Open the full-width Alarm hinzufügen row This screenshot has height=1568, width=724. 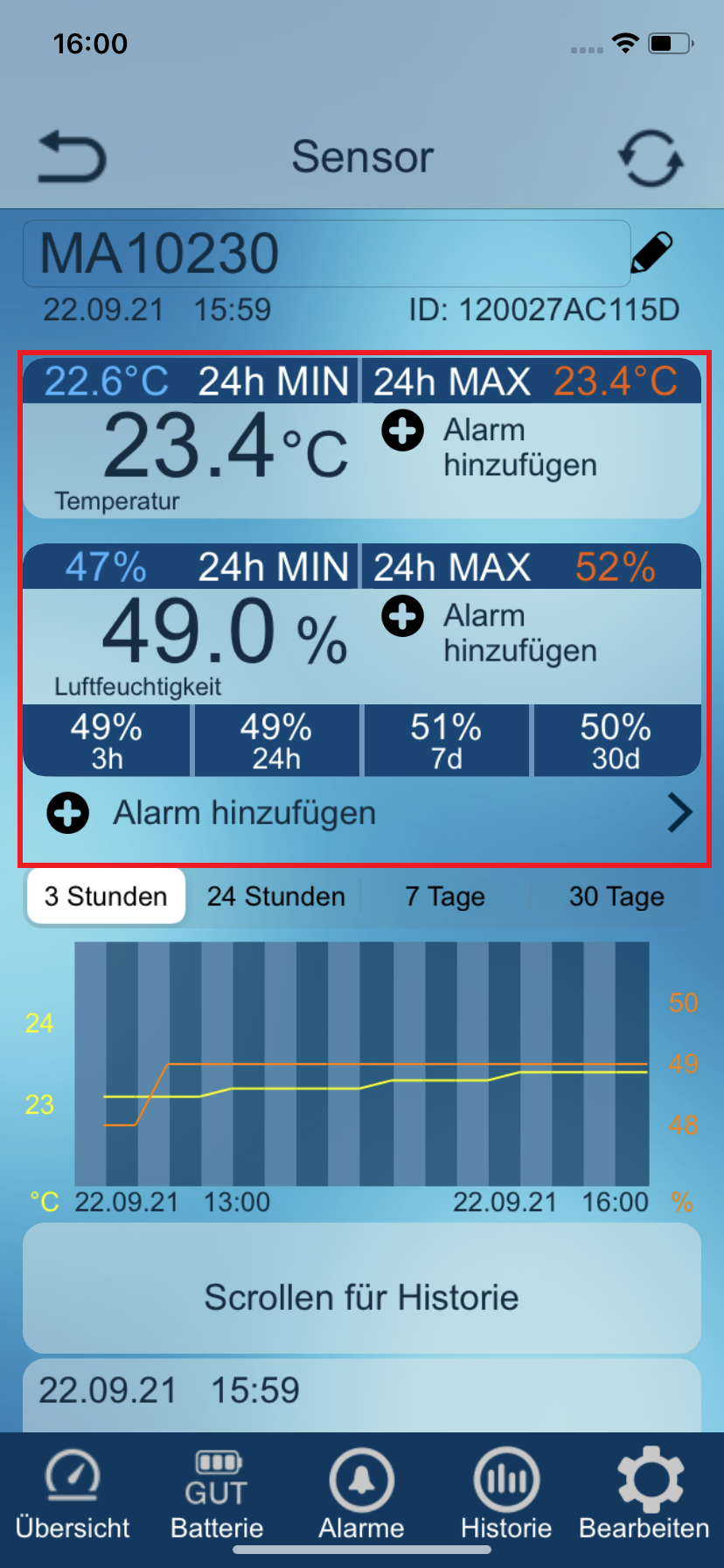point(362,814)
